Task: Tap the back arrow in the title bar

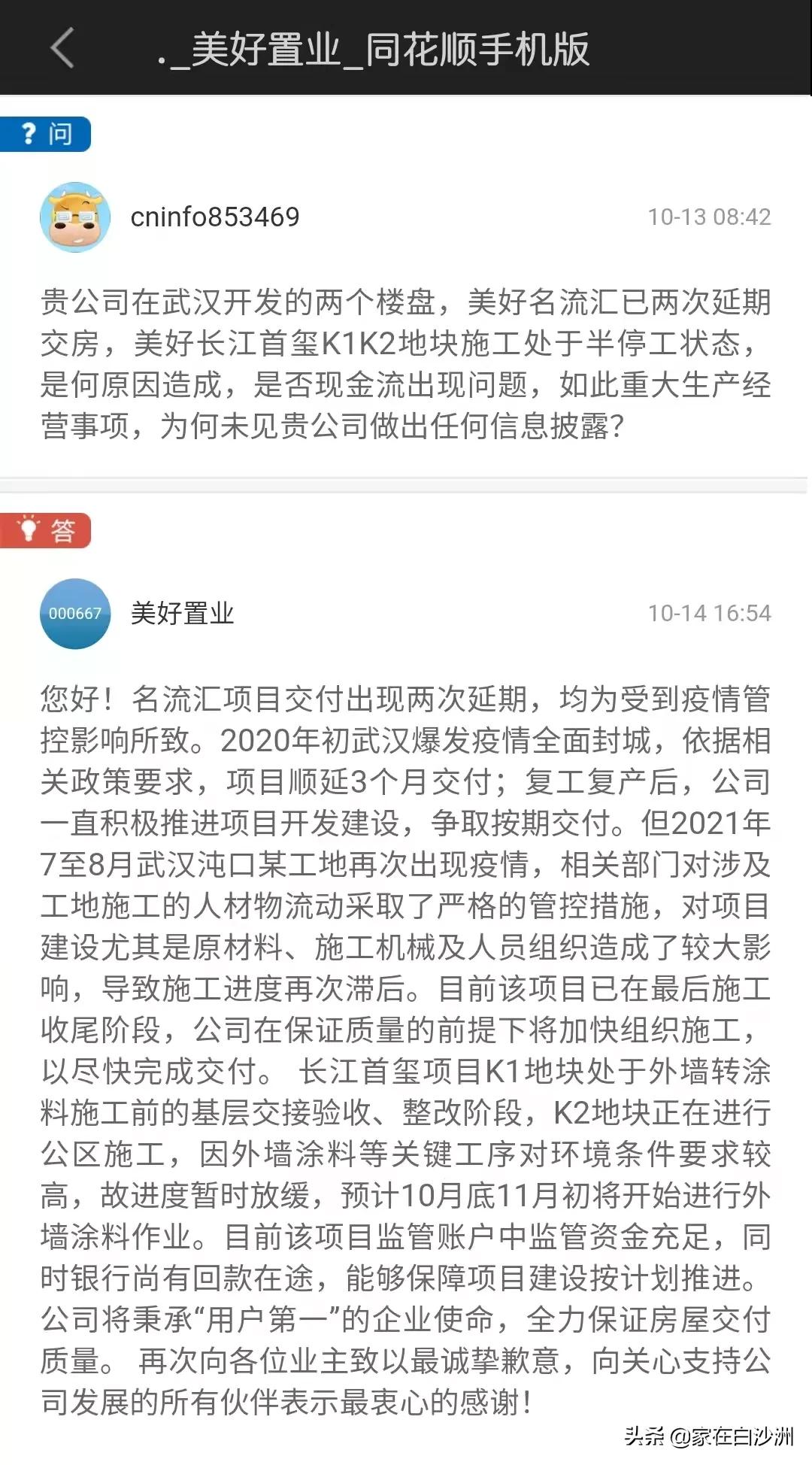Action: (x=64, y=47)
